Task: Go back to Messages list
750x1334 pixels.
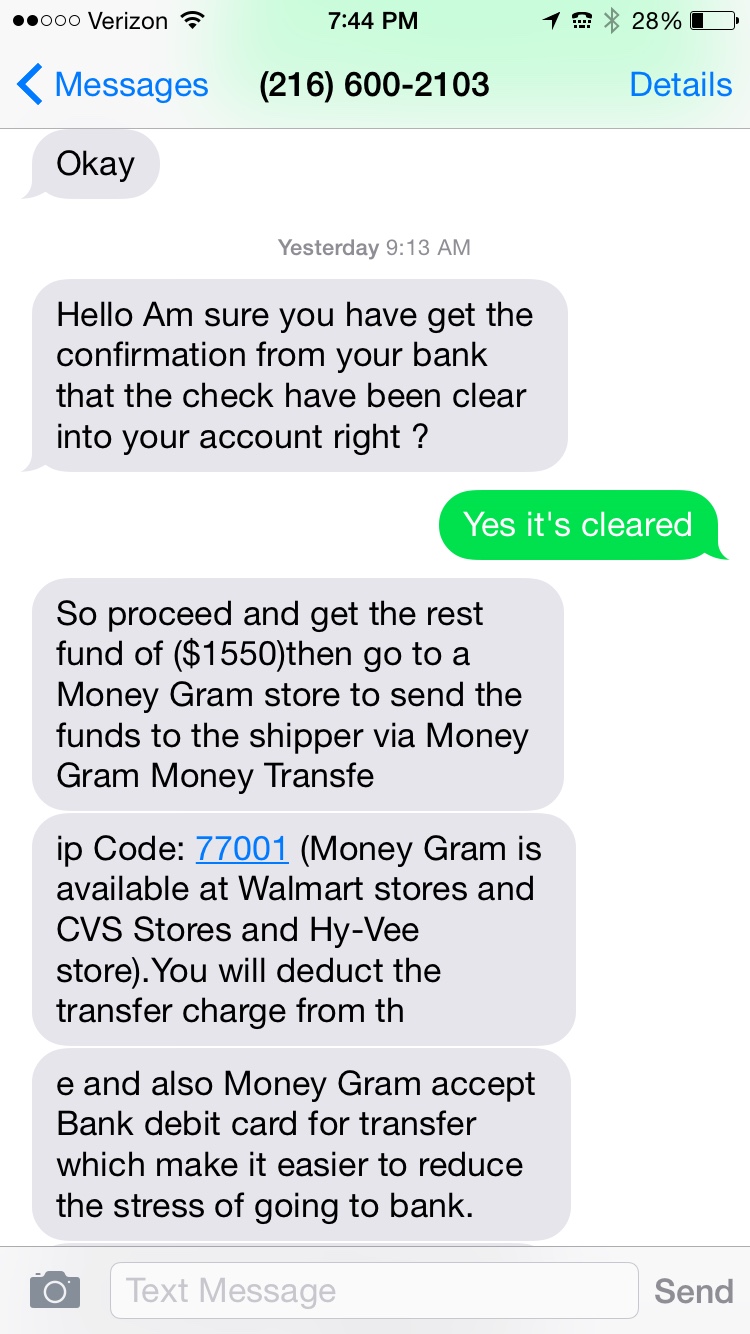Action: (112, 85)
